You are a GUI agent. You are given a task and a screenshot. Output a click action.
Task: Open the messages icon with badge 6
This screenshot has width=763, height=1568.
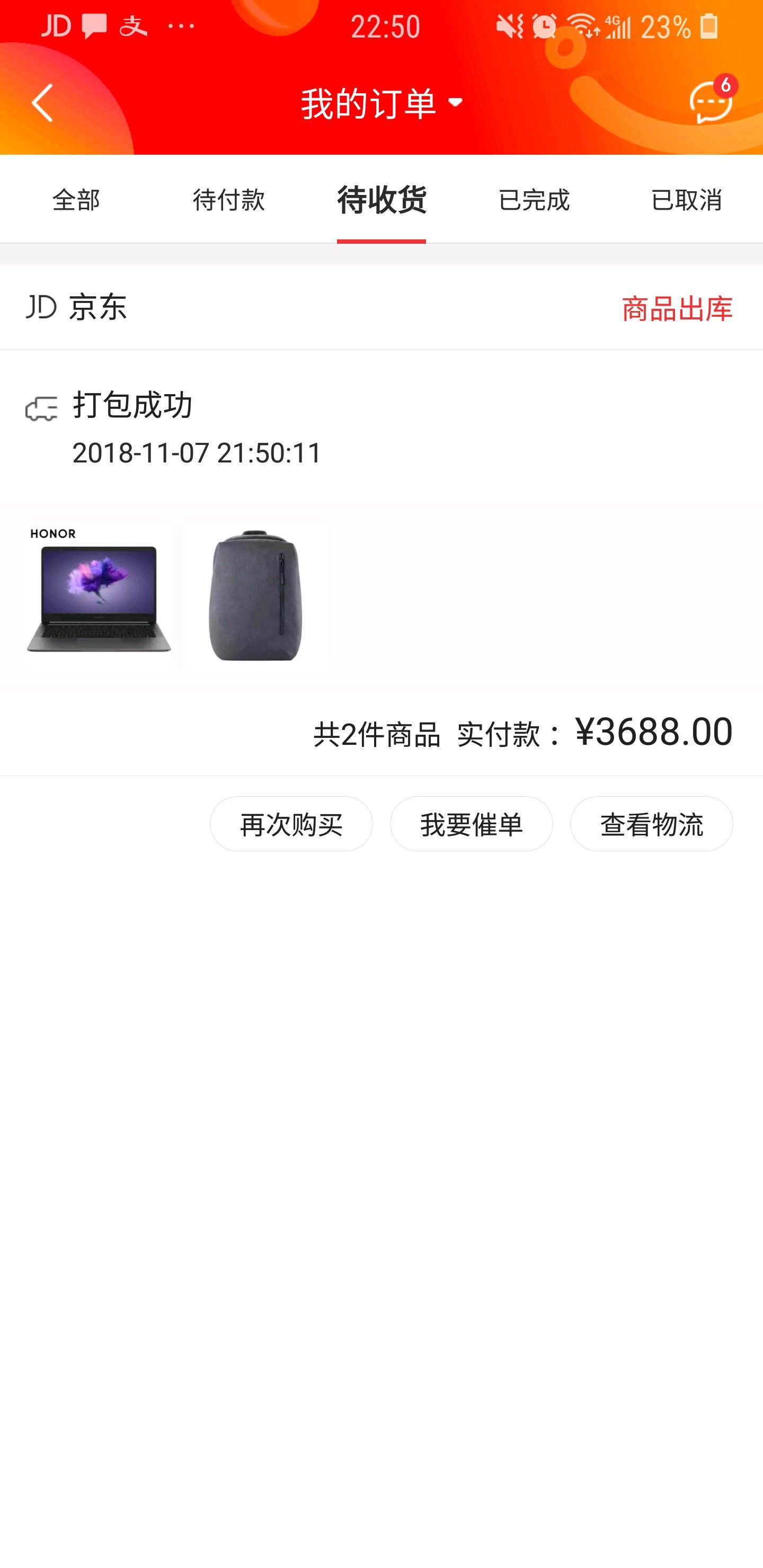(709, 103)
